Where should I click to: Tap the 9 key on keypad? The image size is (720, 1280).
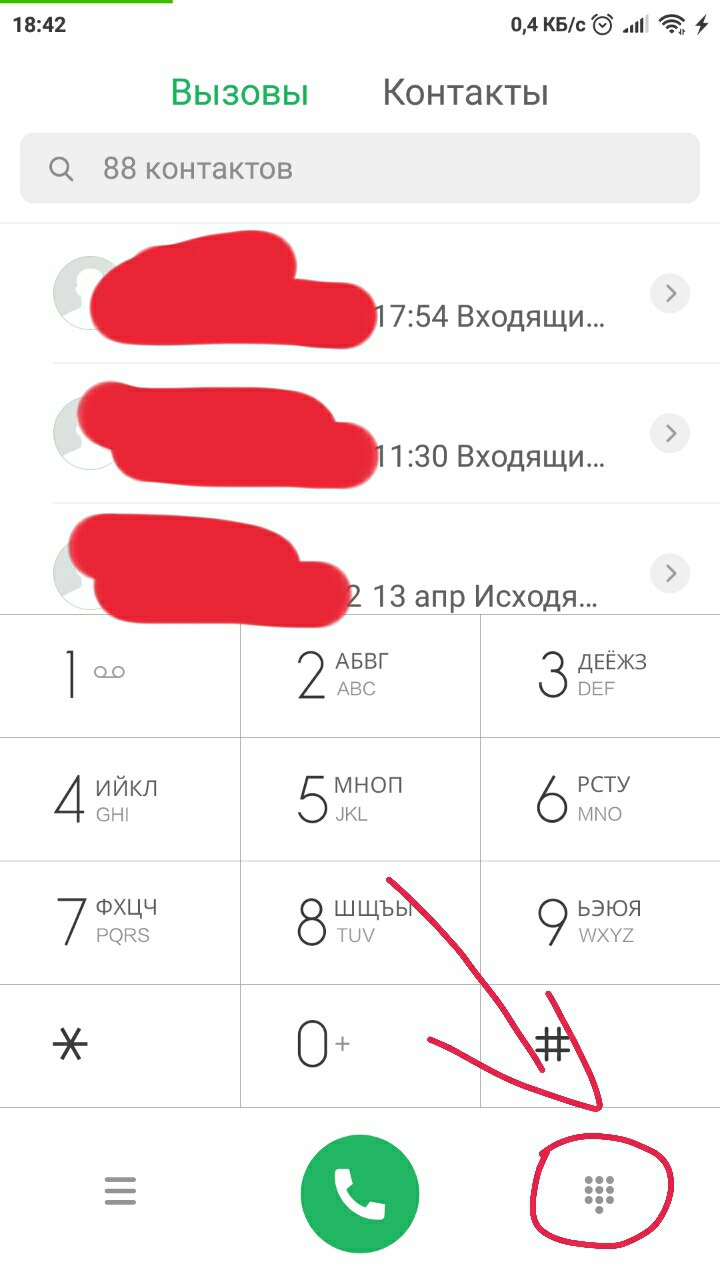600,922
